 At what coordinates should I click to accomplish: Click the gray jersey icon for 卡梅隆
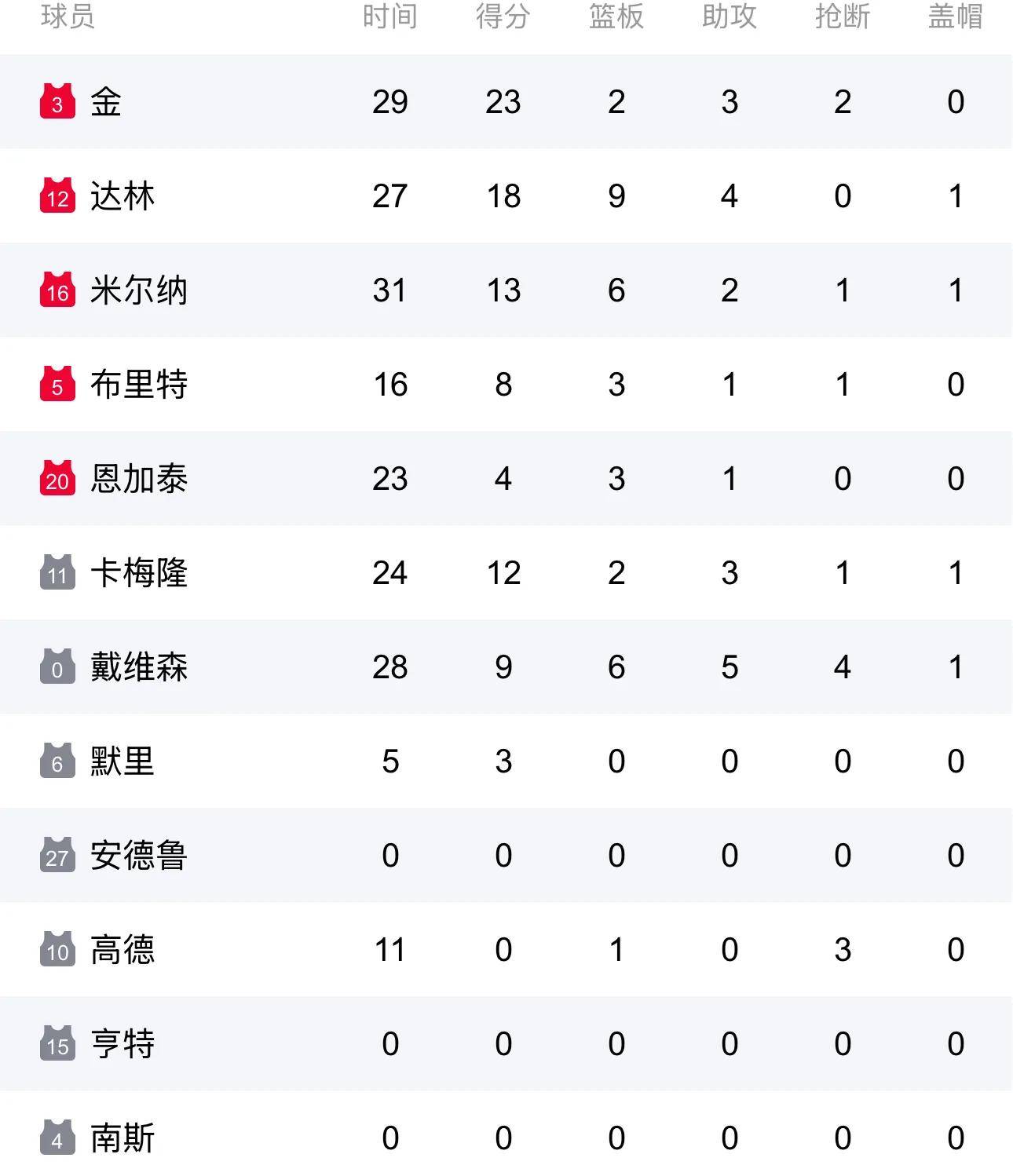tap(56, 572)
